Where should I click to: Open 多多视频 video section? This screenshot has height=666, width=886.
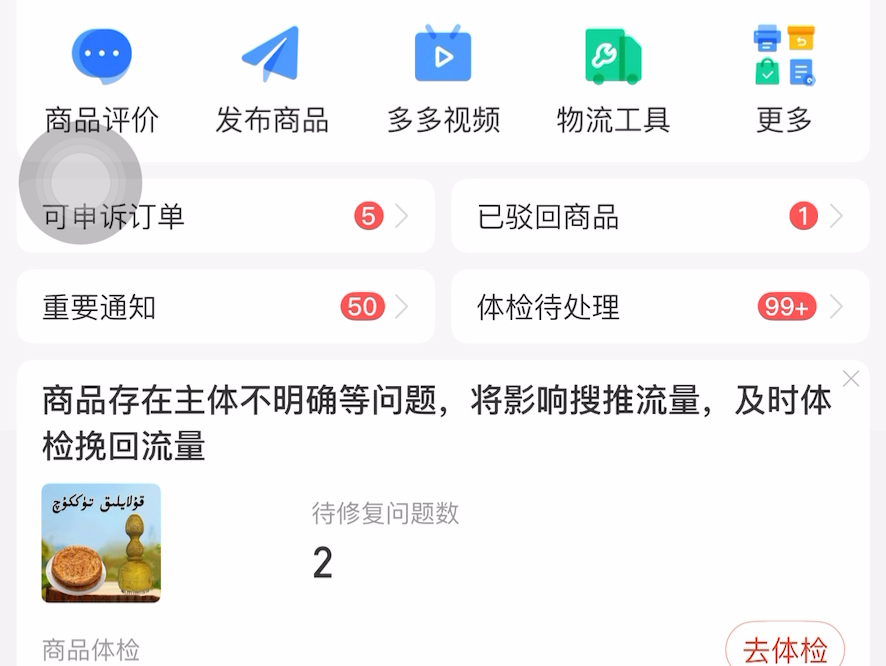(x=443, y=80)
